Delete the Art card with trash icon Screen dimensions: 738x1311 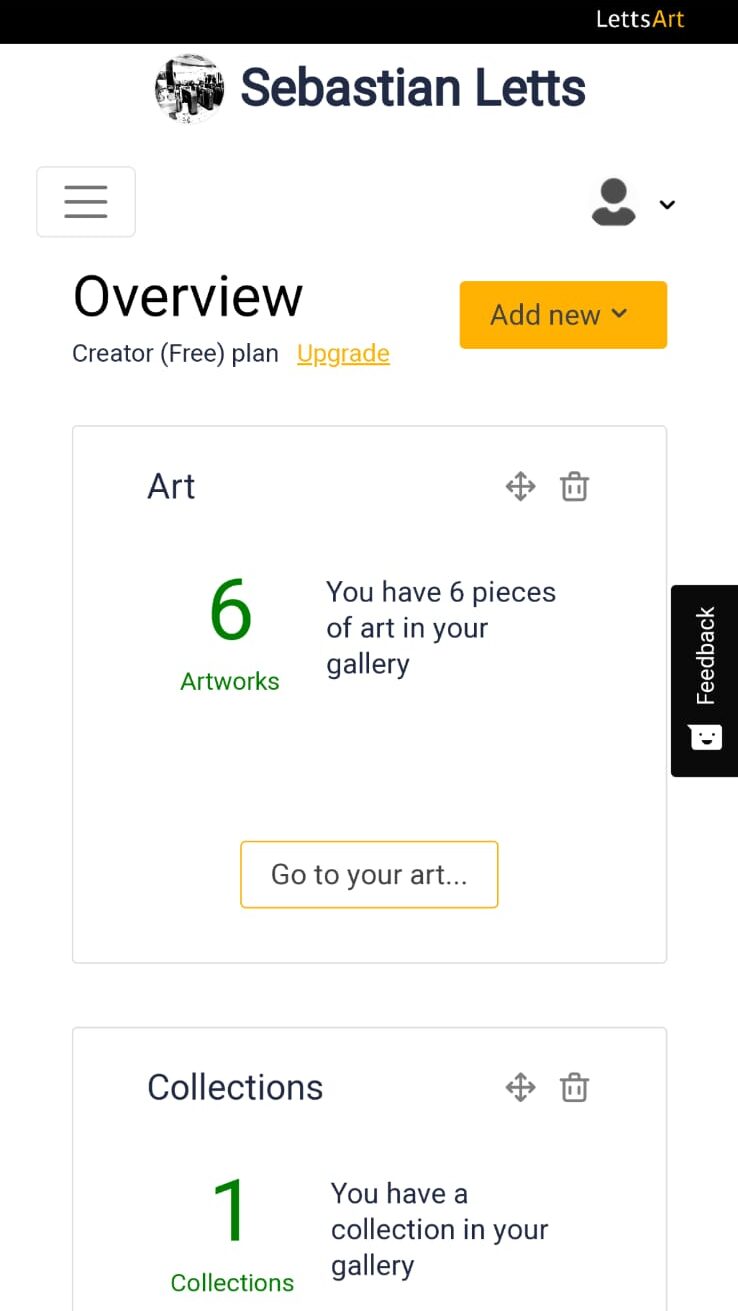click(574, 487)
